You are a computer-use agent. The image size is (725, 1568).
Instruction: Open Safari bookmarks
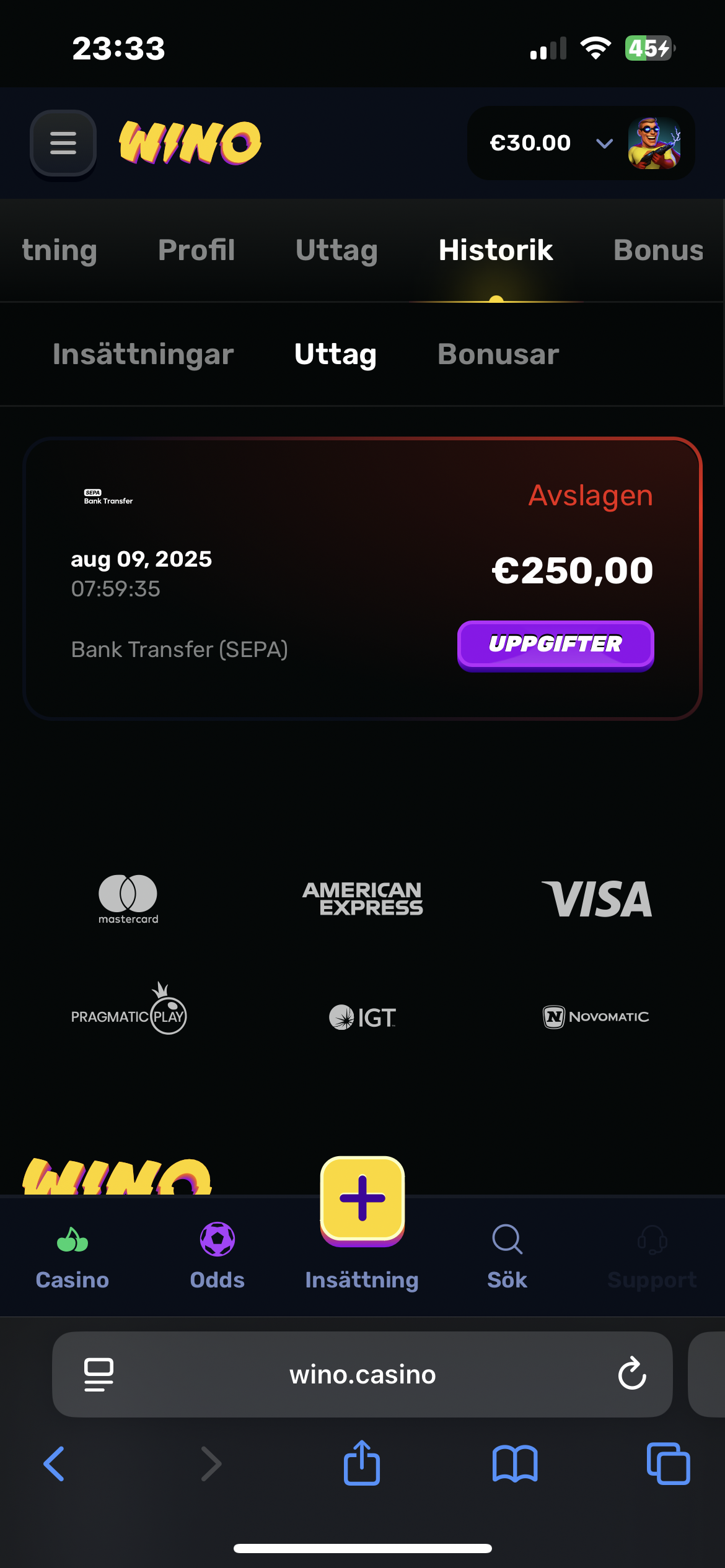tap(515, 1464)
